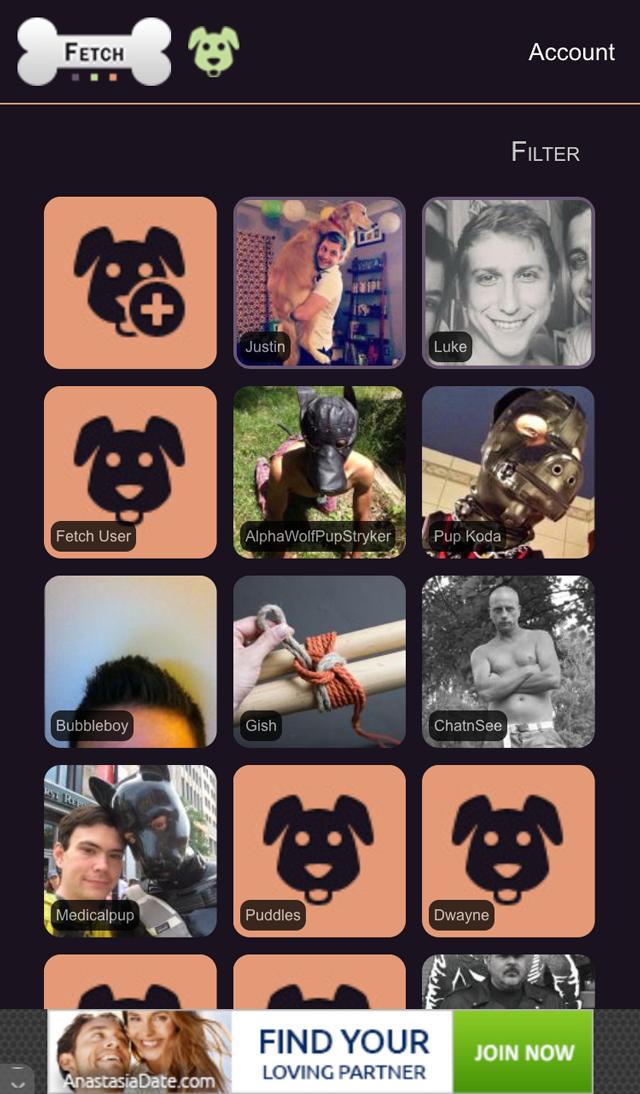View the Fetch User profile
640x1094 pixels.
[130, 472]
